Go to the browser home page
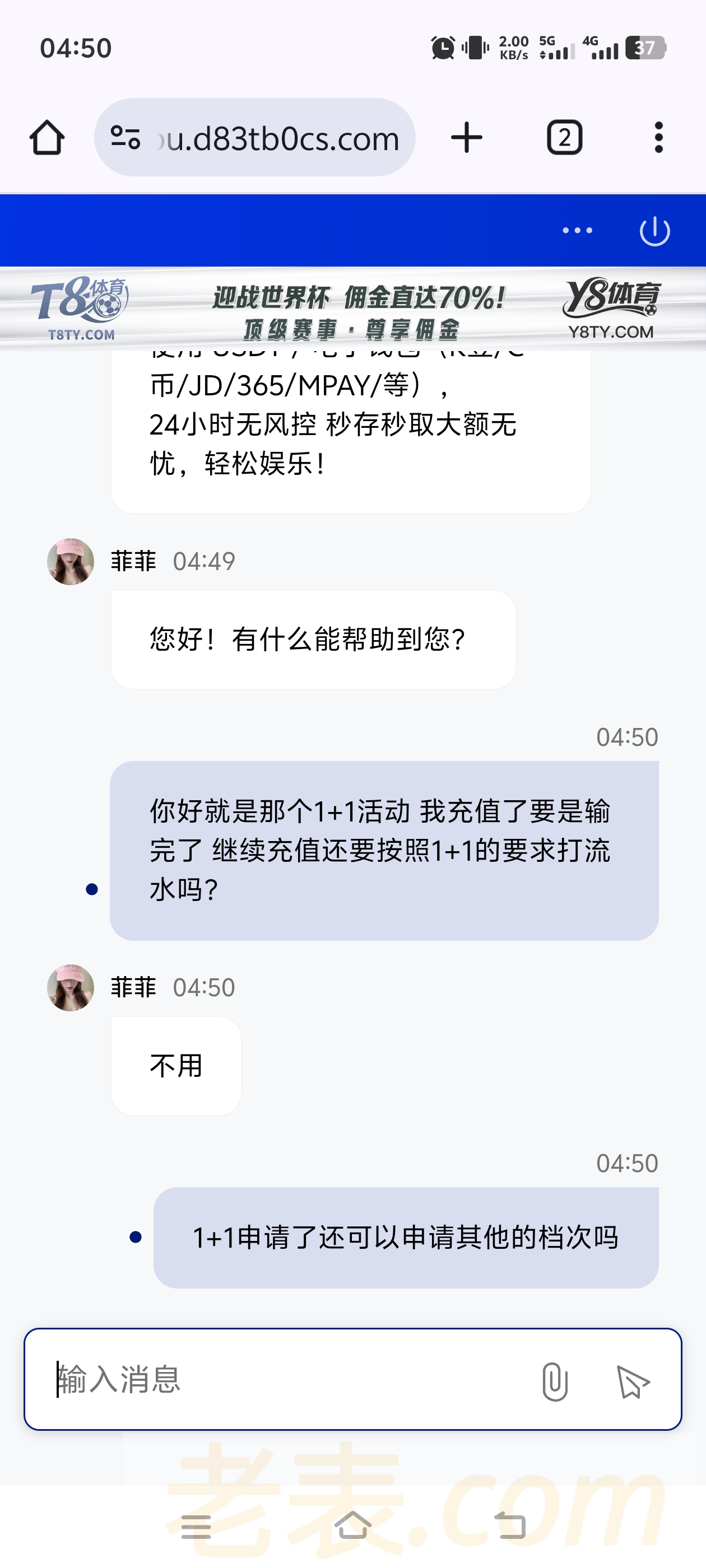This screenshot has height=1568, width=706. (47, 138)
